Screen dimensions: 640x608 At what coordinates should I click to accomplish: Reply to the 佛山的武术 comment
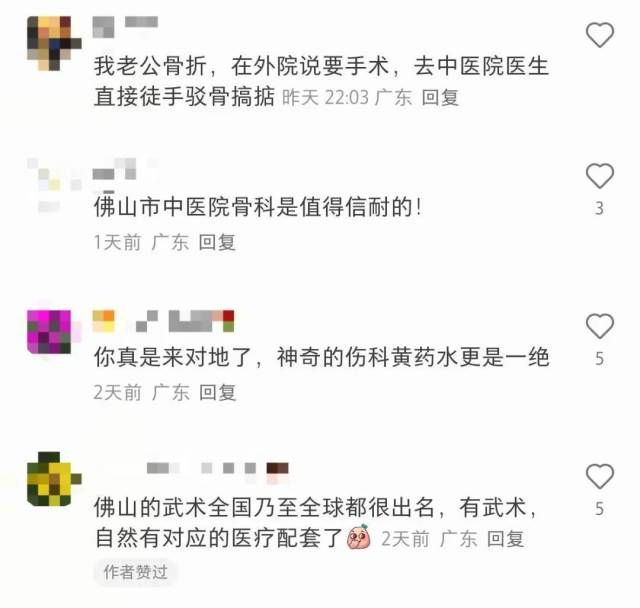click(x=503, y=538)
